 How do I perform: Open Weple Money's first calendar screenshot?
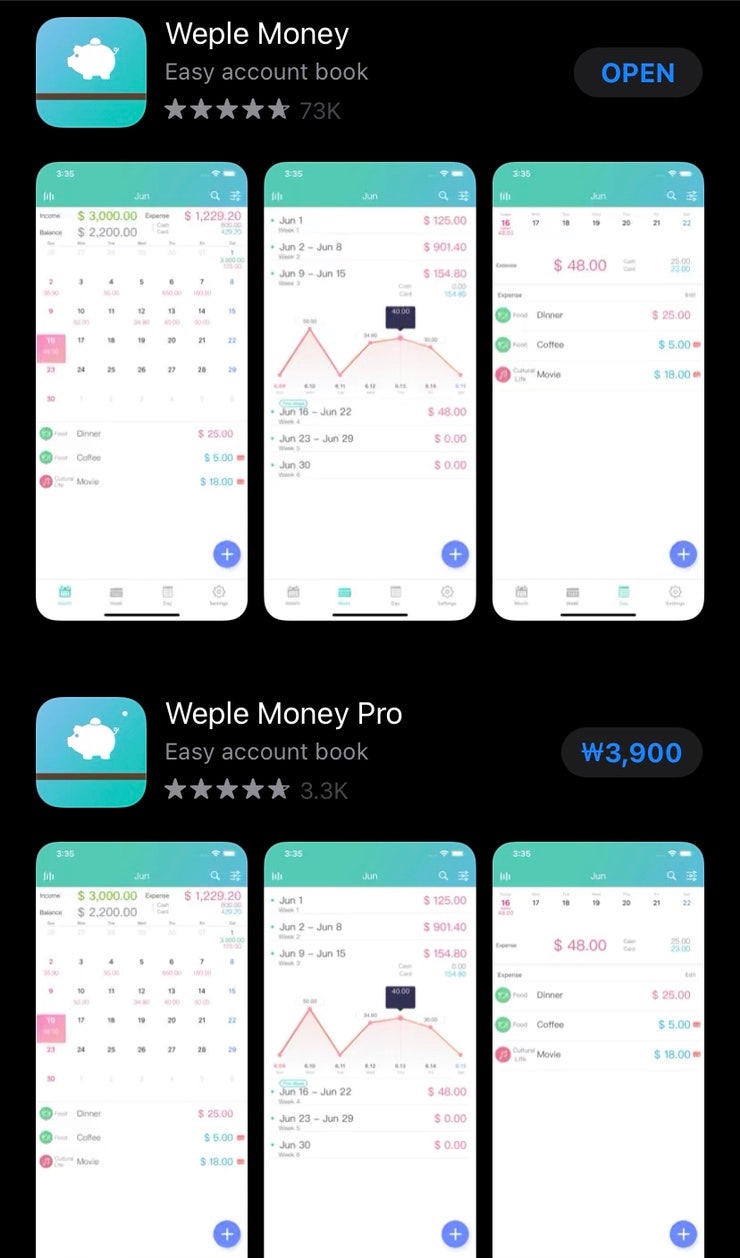pos(142,391)
